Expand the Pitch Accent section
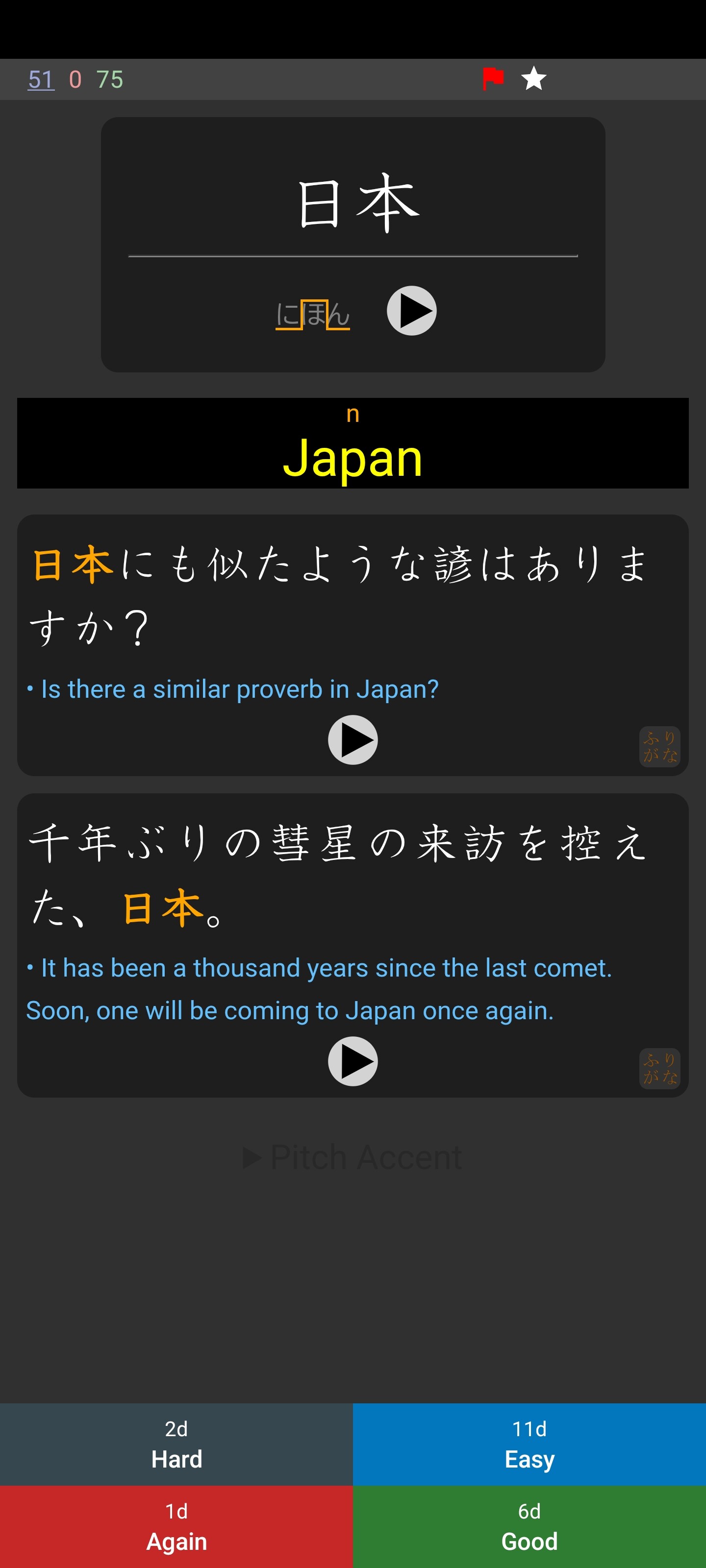The image size is (706, 1568). 353,1156
